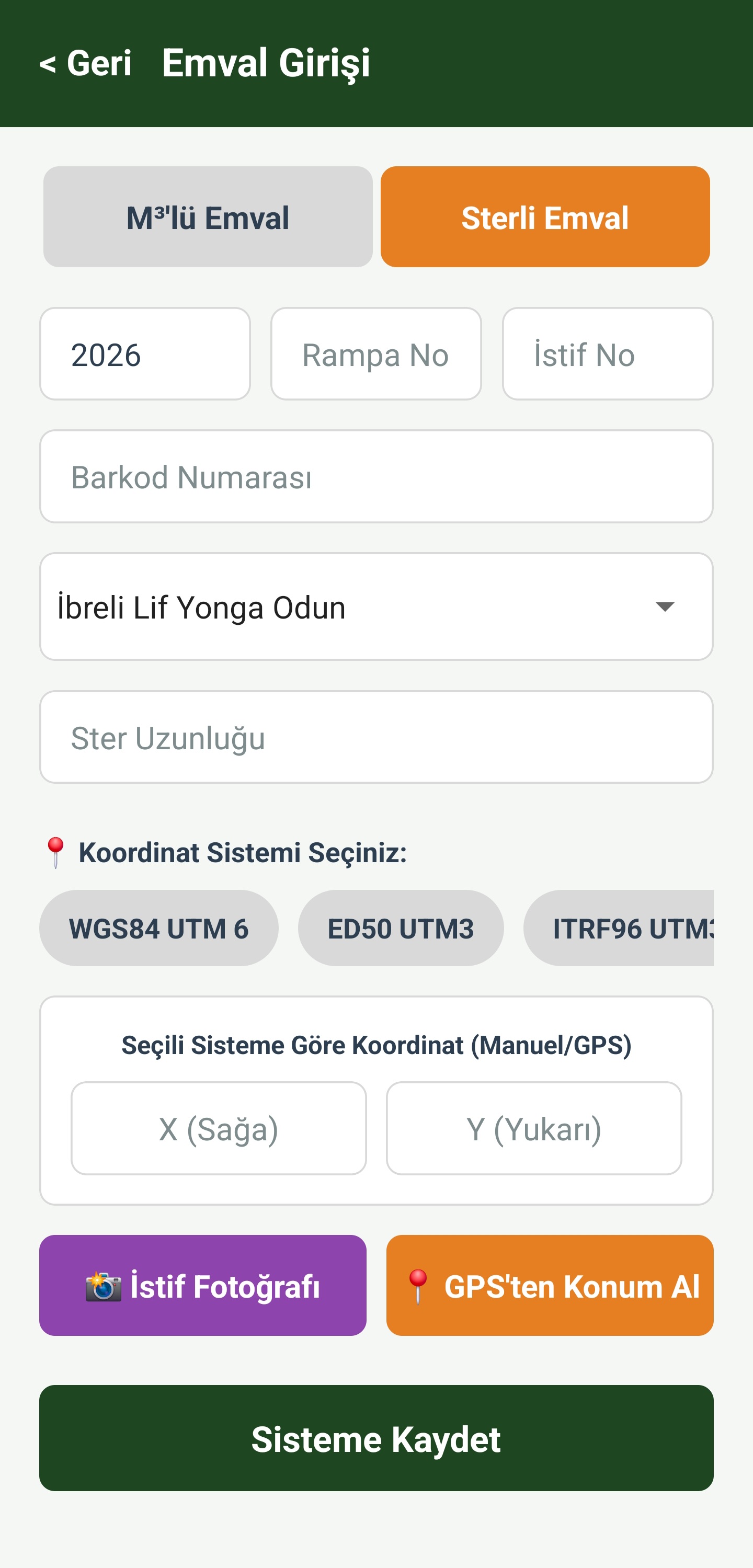753x1568 pixels.
Task: Go back using the Geri button
Action: pyautogui.click(x=85, y=63)
